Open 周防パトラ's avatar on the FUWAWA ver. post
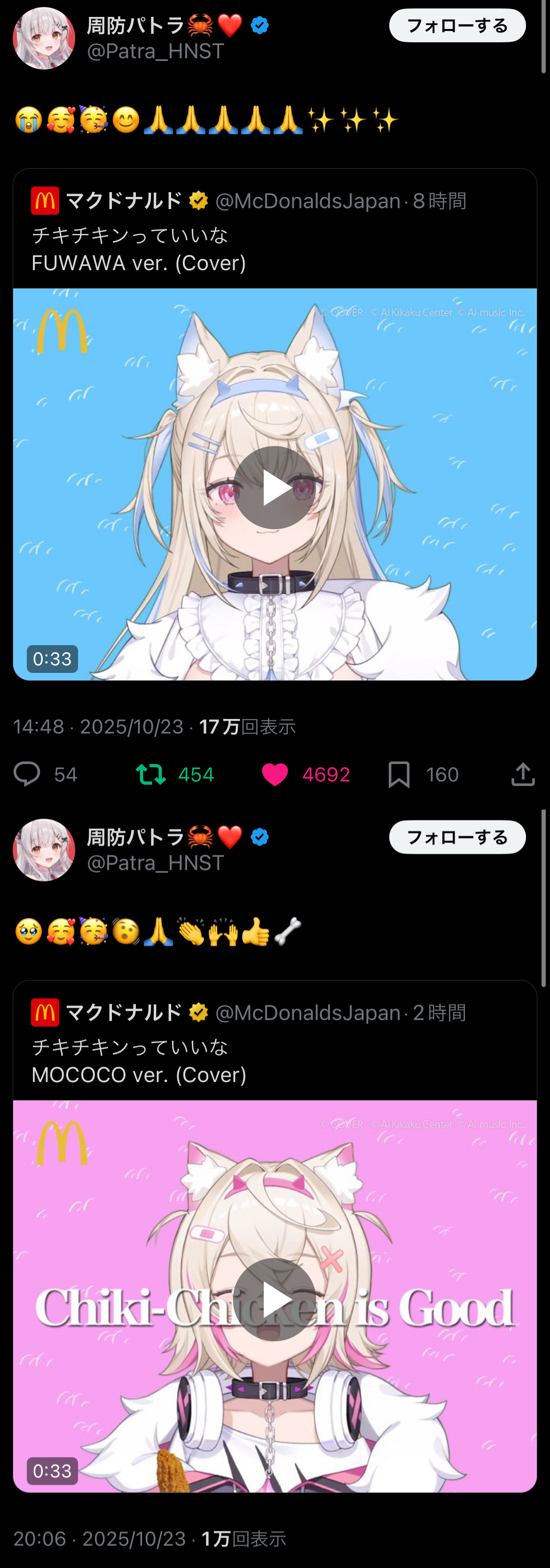The image size is (550, 1568). pos(44,39)
